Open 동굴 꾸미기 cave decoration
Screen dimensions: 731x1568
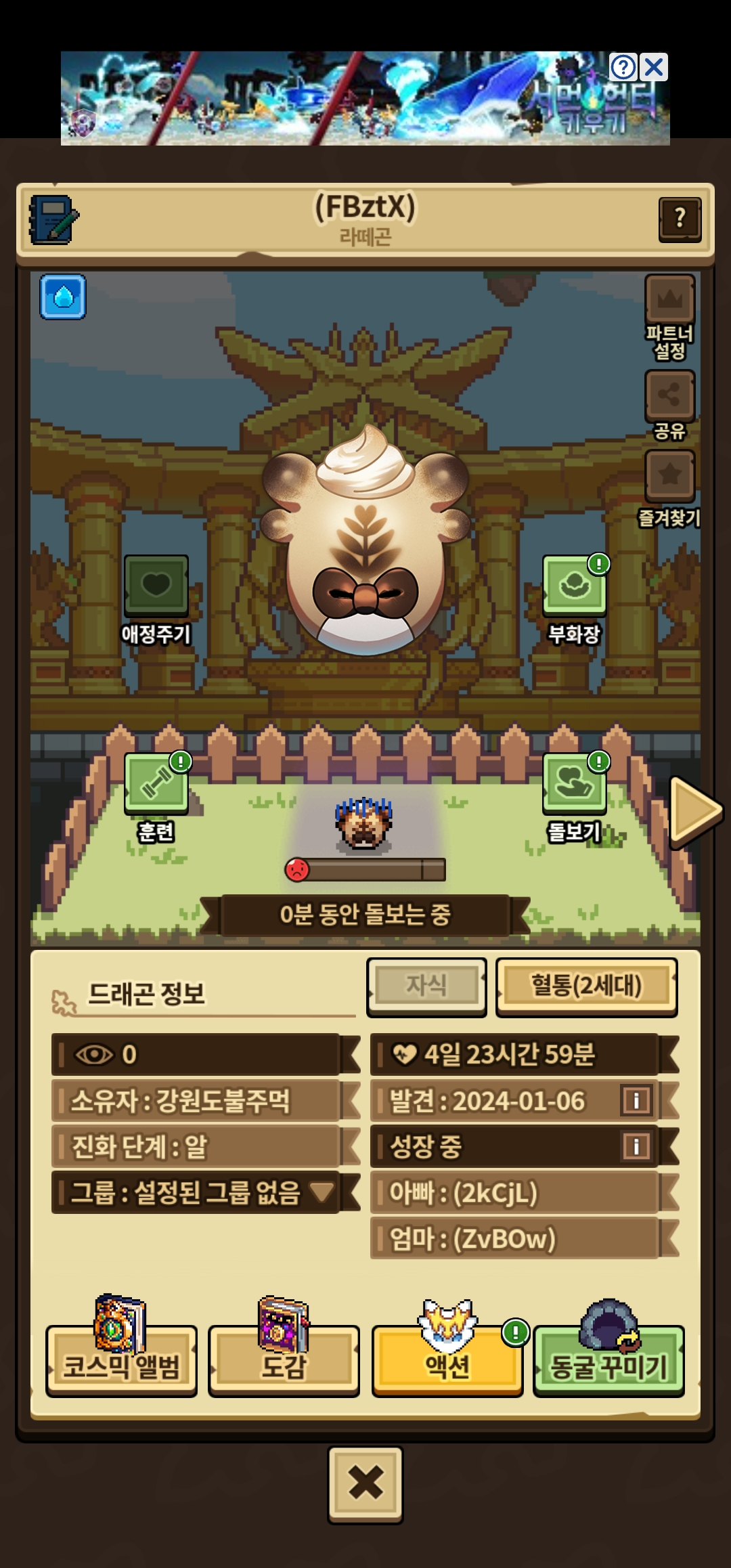pyautogui.click(x=608, y=1359)
